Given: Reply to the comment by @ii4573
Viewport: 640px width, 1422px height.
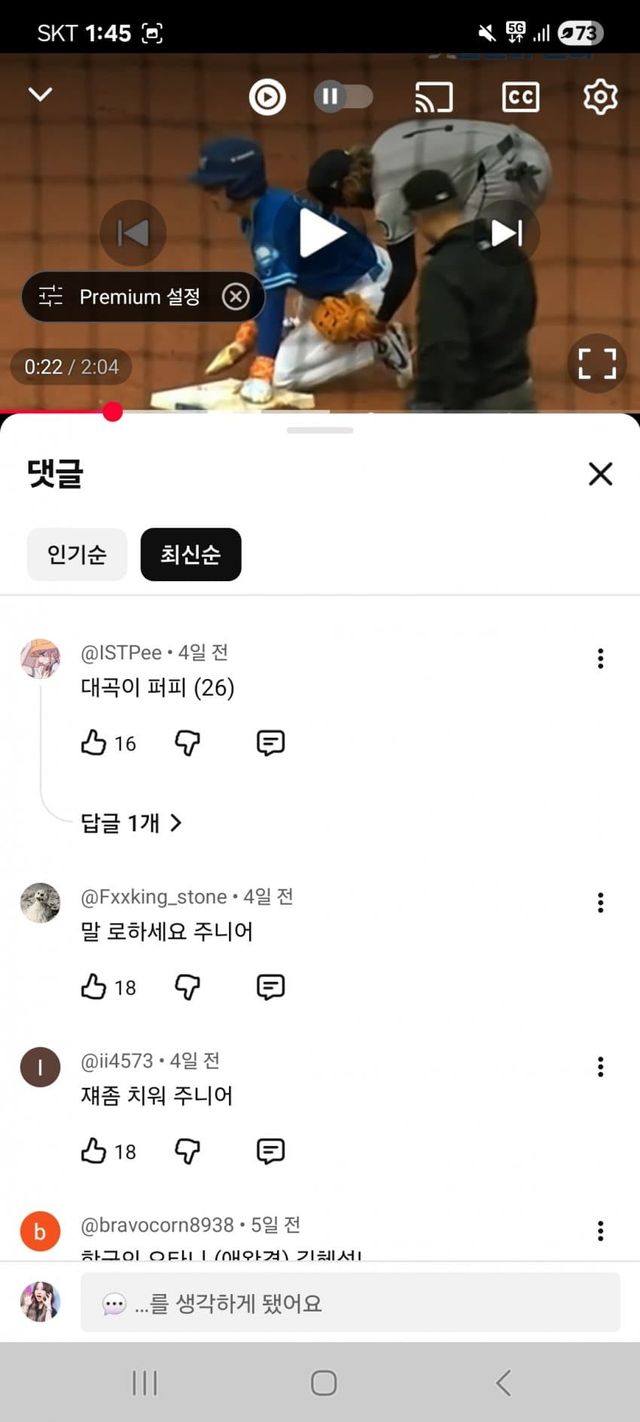Looking at the screenshot, I should pos(271,1151).
